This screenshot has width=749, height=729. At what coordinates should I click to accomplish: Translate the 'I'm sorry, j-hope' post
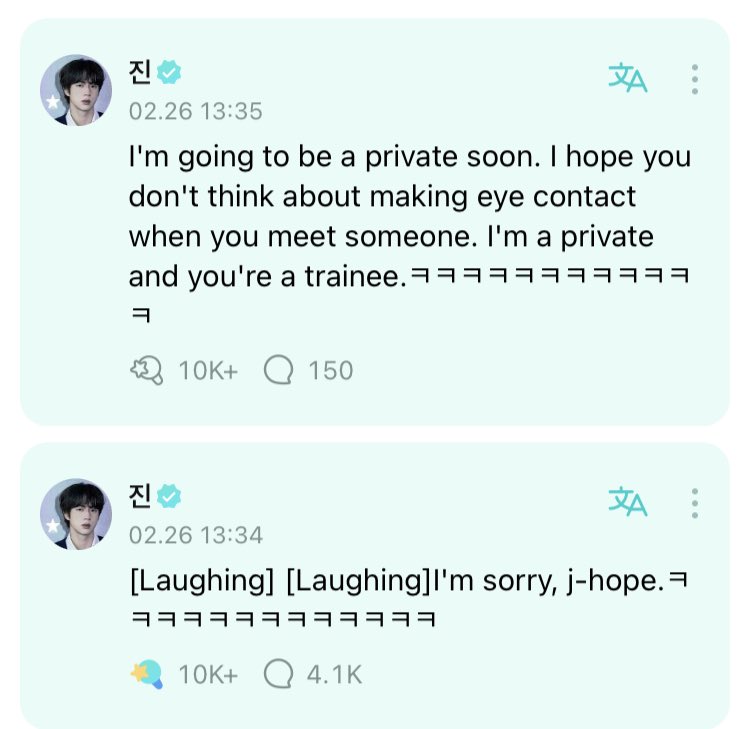pyautogui.click(x=627, y=502)
